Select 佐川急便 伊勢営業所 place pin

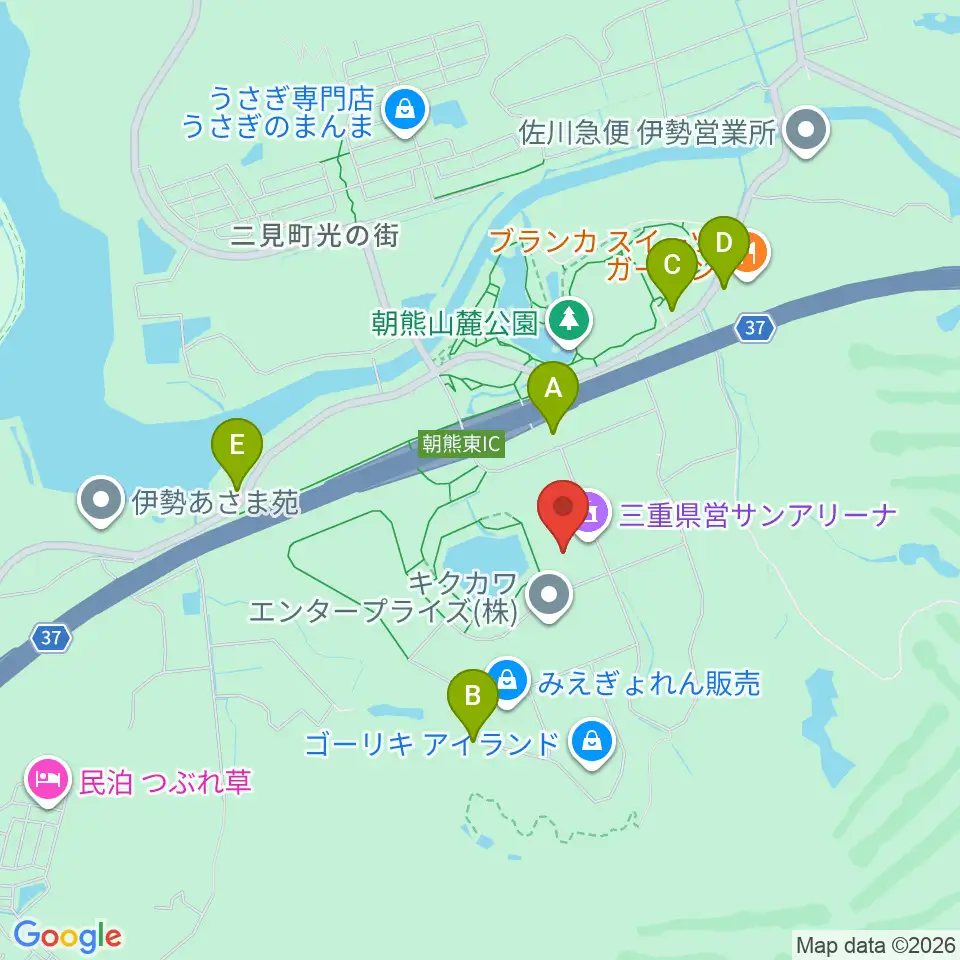point(806,132)
